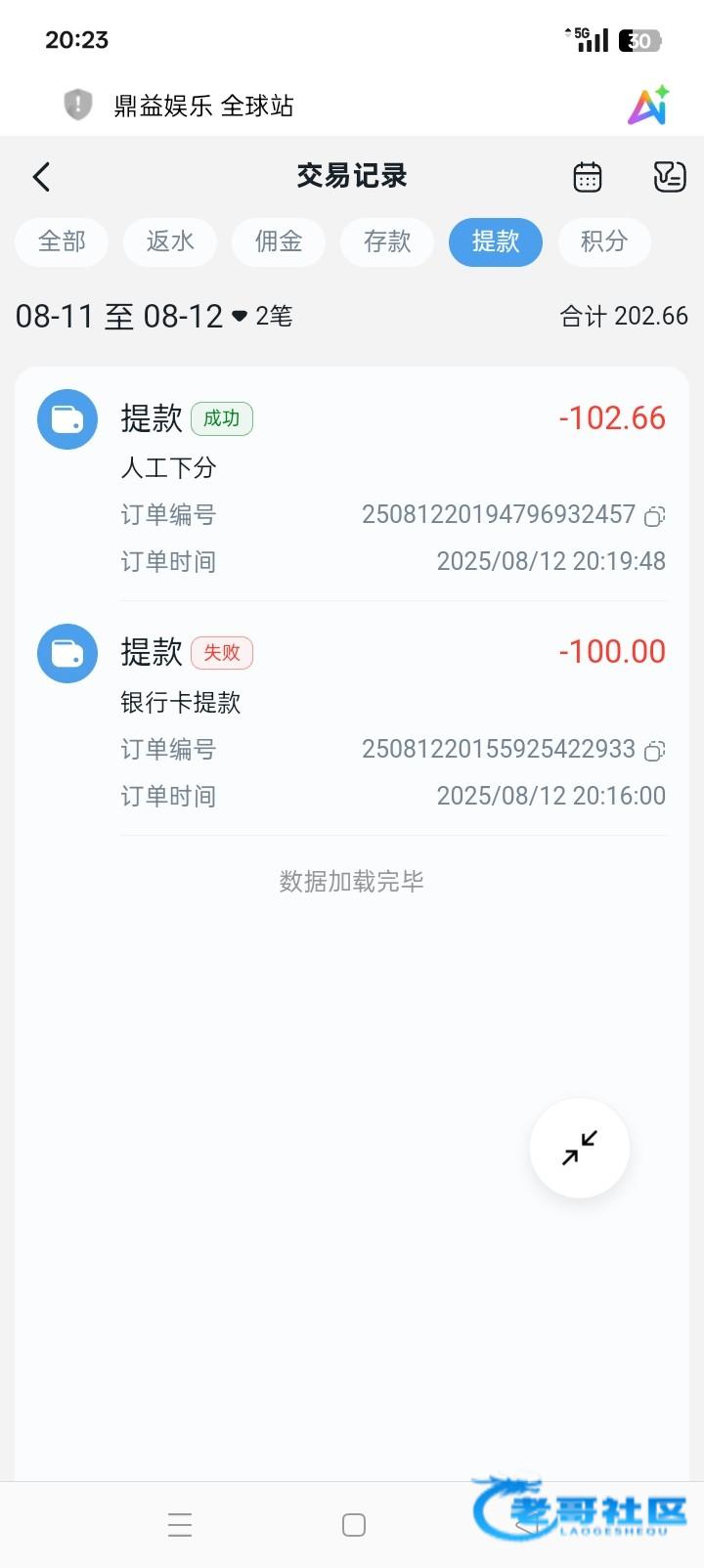Tap the floating collapse arrows button

(580, 1149)
